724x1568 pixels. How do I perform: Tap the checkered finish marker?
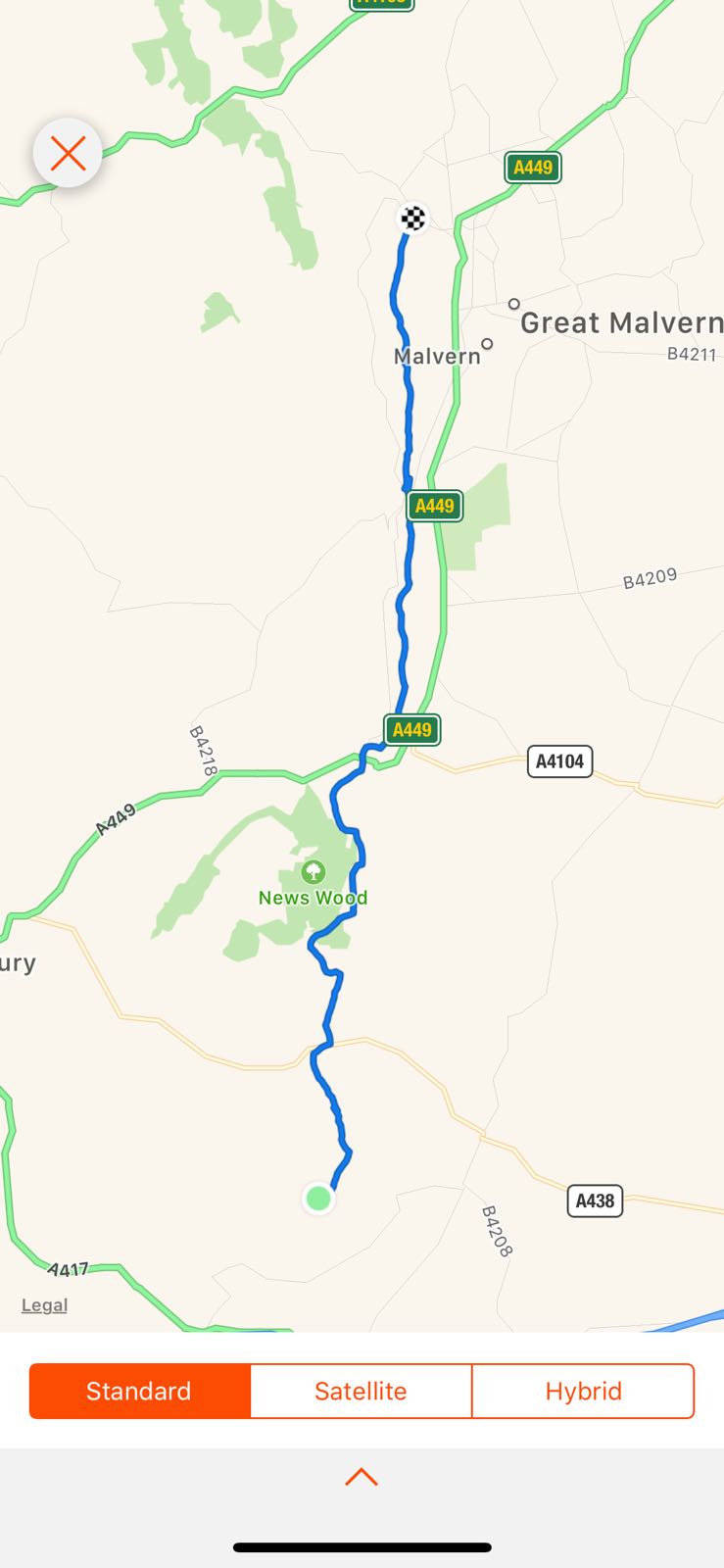[413, 218]
